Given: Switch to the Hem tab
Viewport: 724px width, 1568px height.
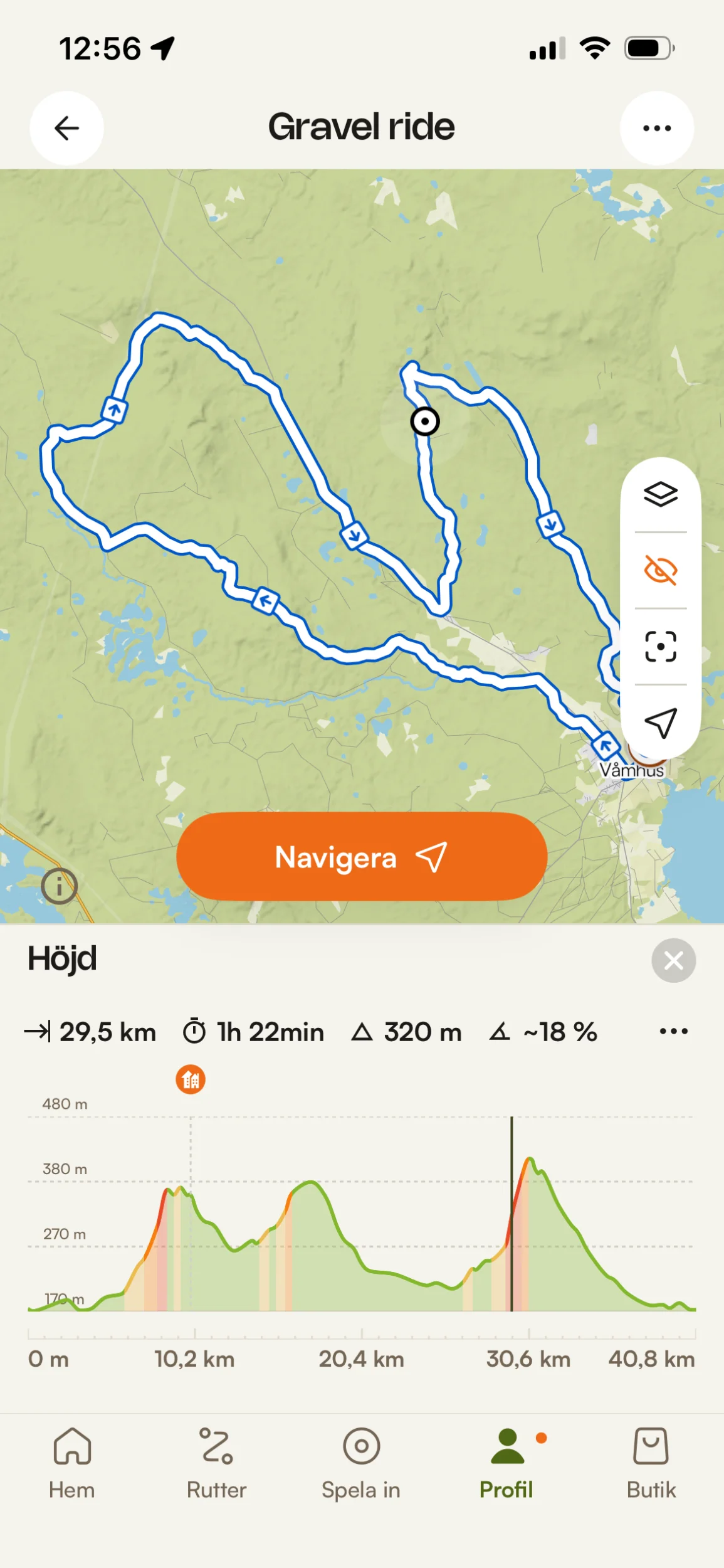Looking at the screenshot, I should (72, 1464).
